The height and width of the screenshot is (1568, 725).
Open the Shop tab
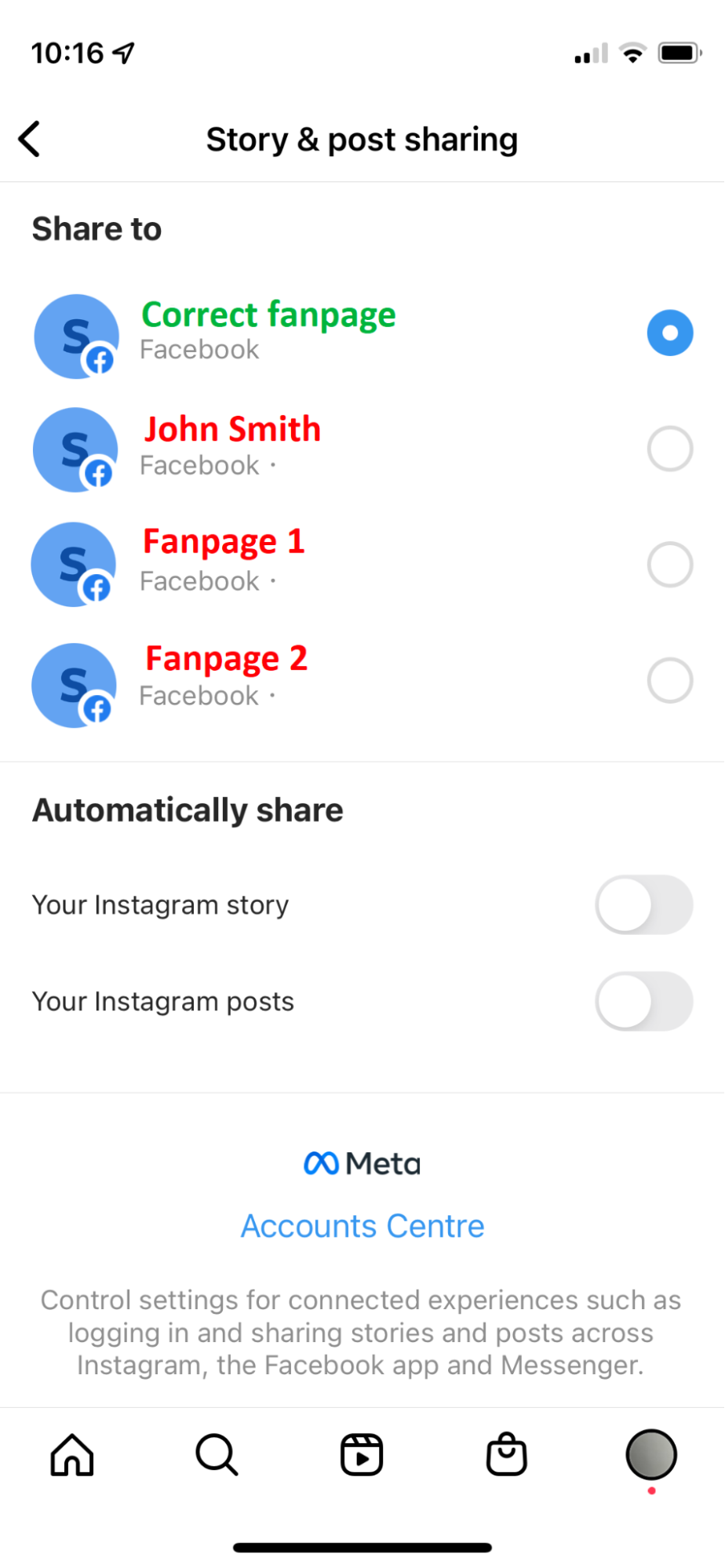[507, 1455]
